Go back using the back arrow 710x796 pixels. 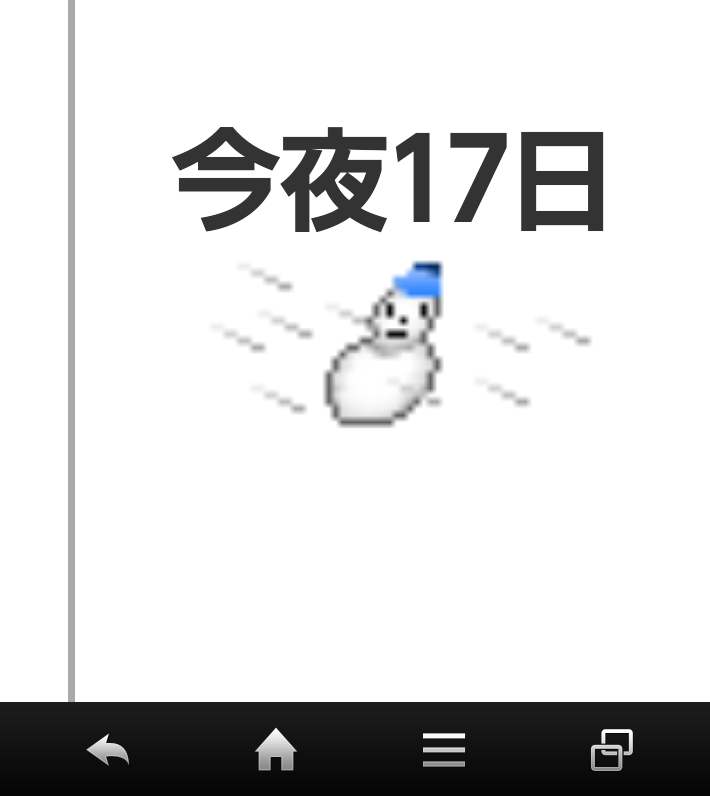(108, 750)
